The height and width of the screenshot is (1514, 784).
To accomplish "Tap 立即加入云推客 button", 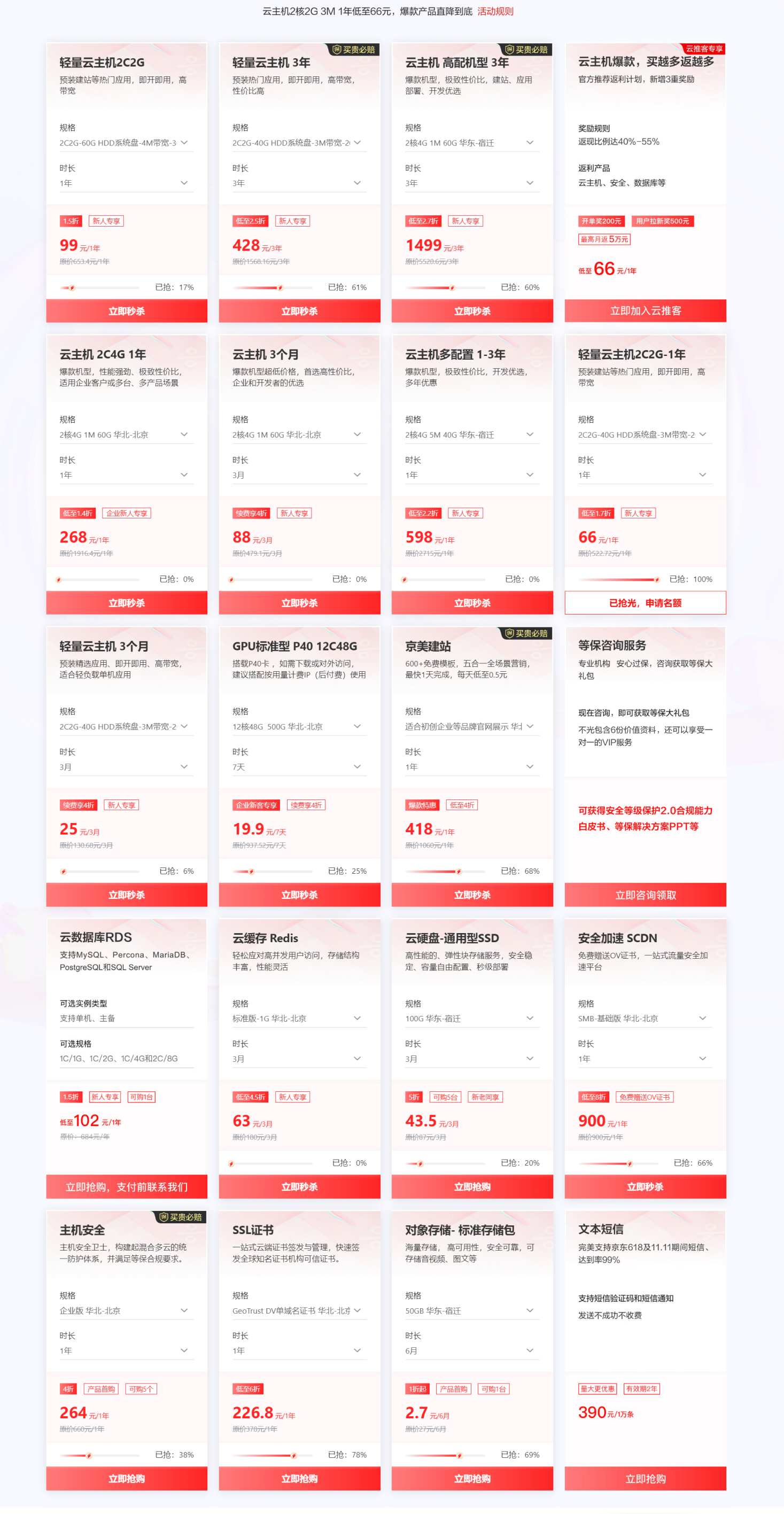I will pyautogui.click(x=645, y=311).
